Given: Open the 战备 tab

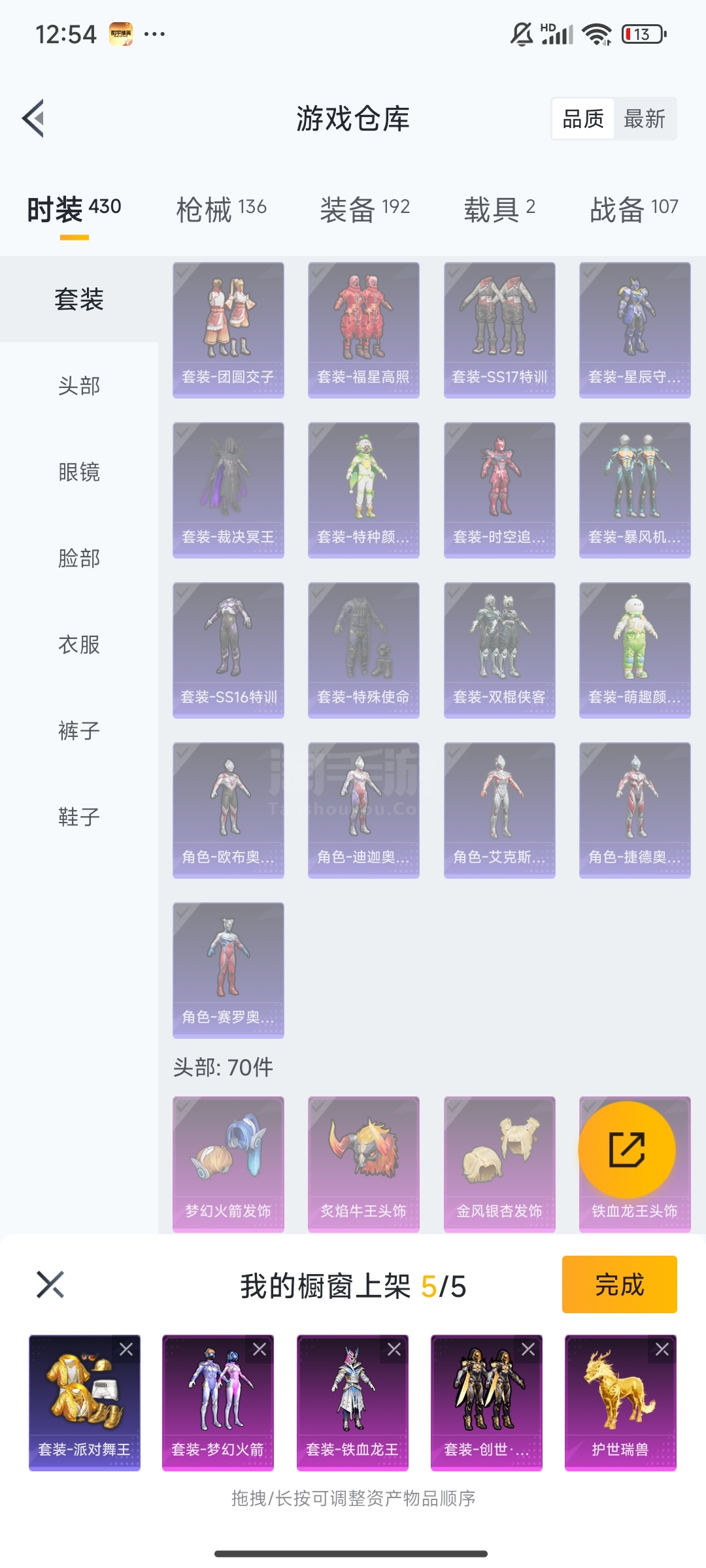Looking at the screenshot, I should [634, 209].
